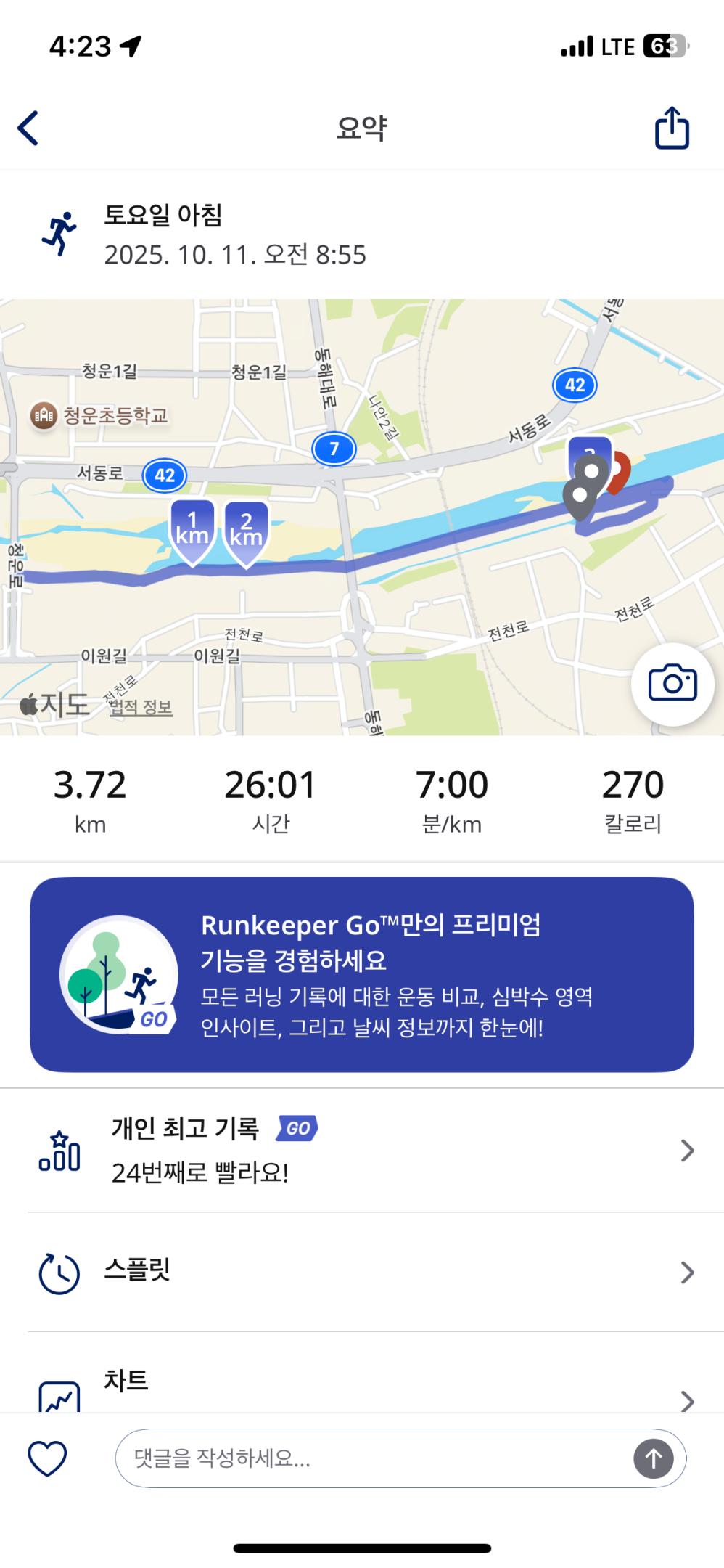The width and height of the screenshot is (724, 1568).
Task: Open the 개인 최고 기록 row
Action: coord(361,1150)
